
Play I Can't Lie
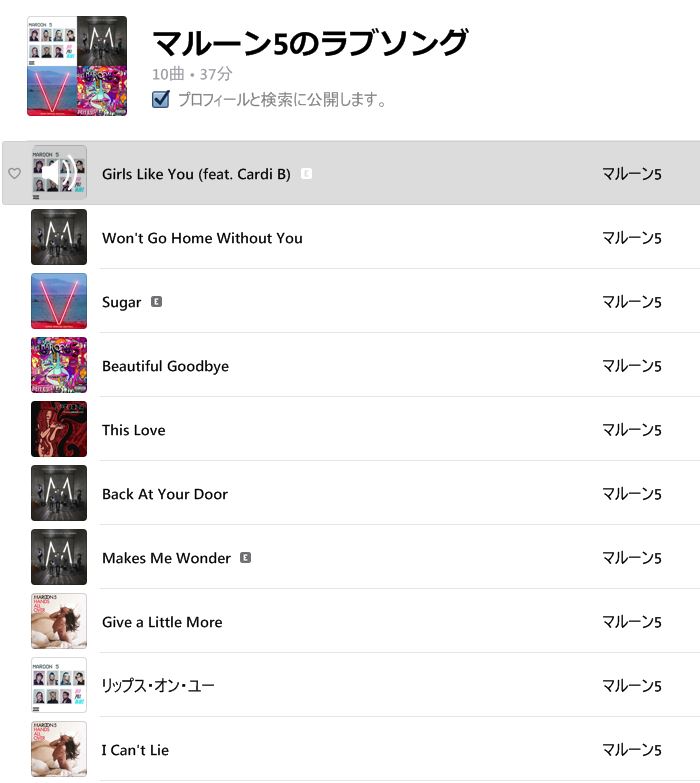[59, 749]
